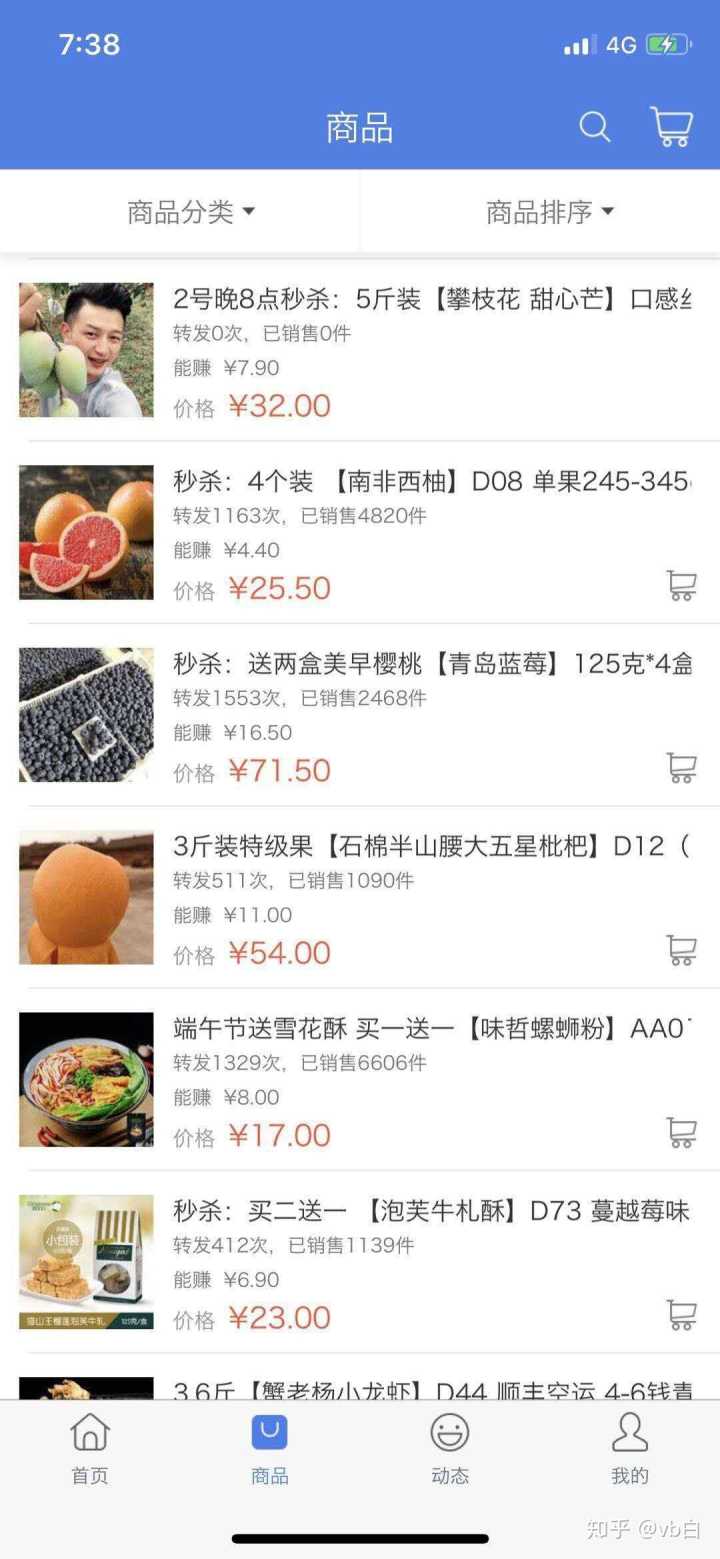
Task: Open the 攀枝花 甜心芒 product
Action: coord(432,300)
